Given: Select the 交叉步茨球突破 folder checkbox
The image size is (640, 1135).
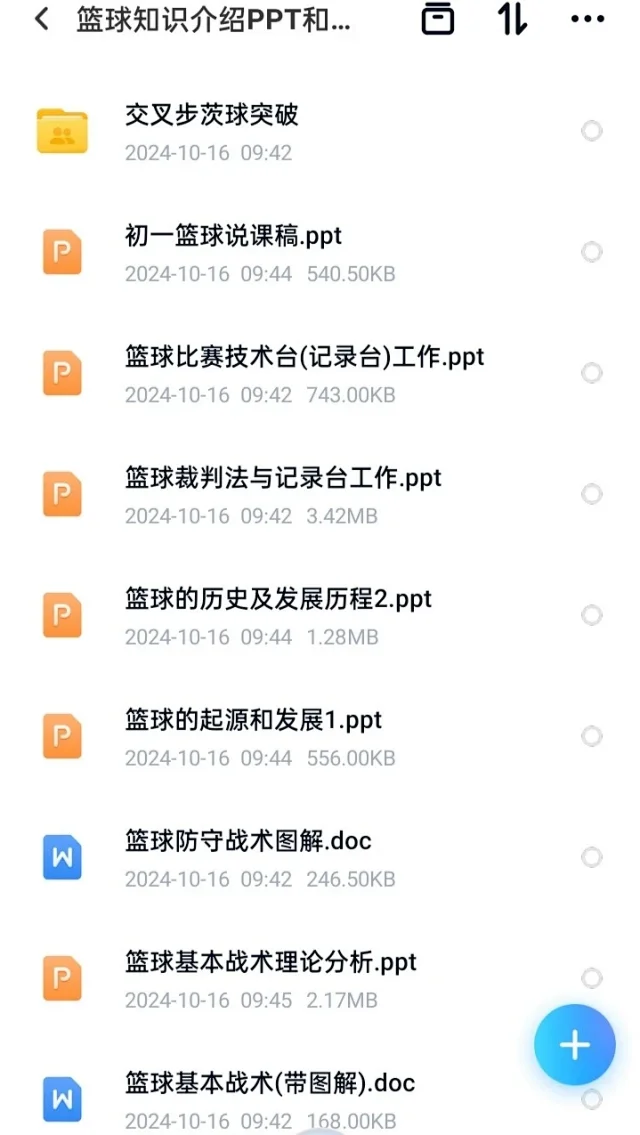Looking at the screenshot, I should pos(592,131).
